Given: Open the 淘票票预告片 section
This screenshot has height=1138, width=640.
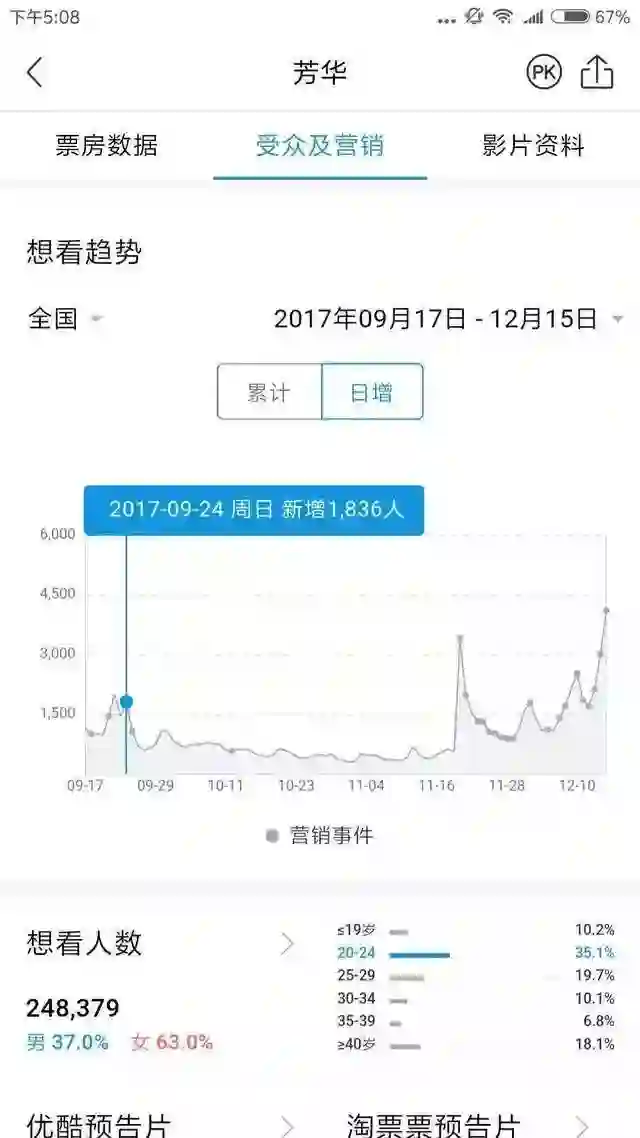Looking at the screenshot, I should (468, 1124).
